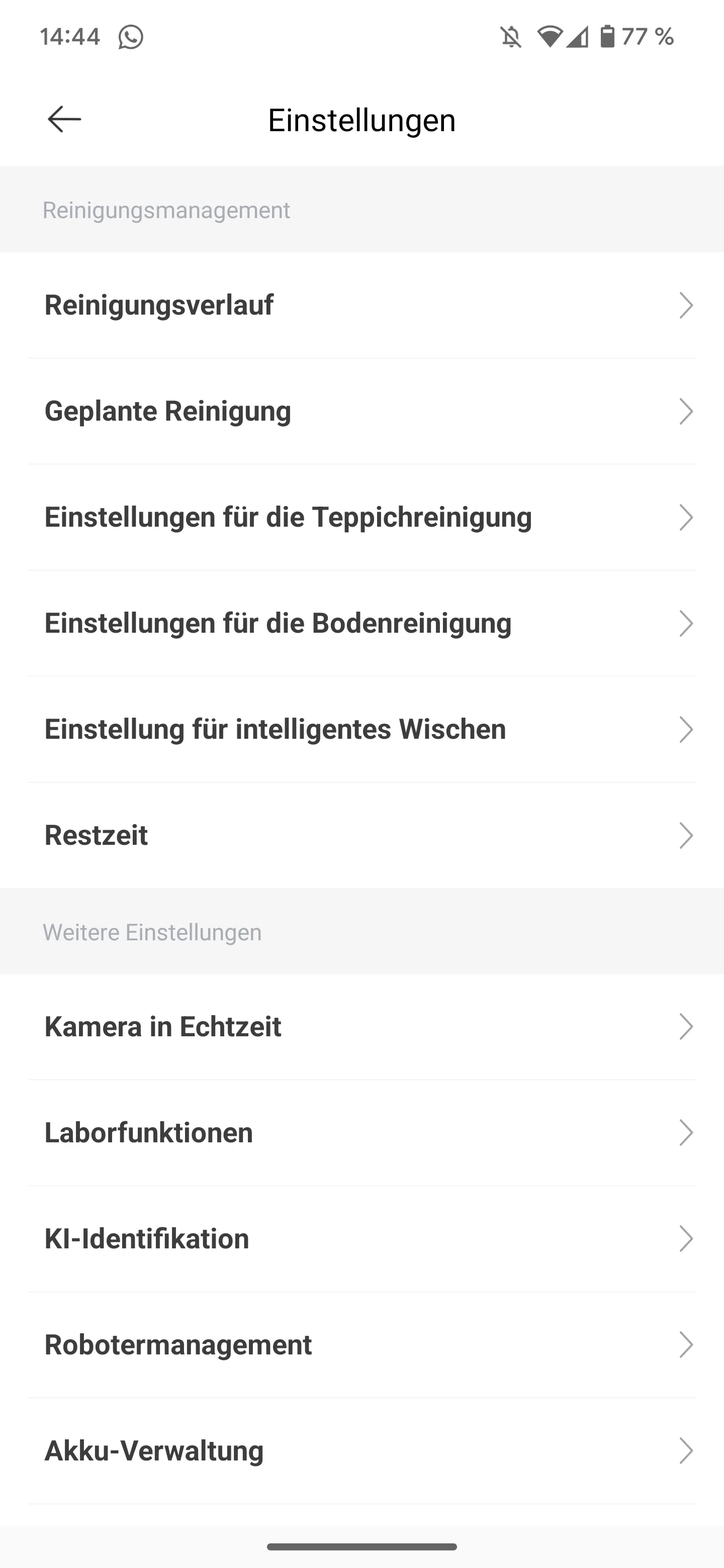Select Einstellung für intelligentes Wischen
The width and height of the screenshot is (724, 1568).
[x=361, y=729]
